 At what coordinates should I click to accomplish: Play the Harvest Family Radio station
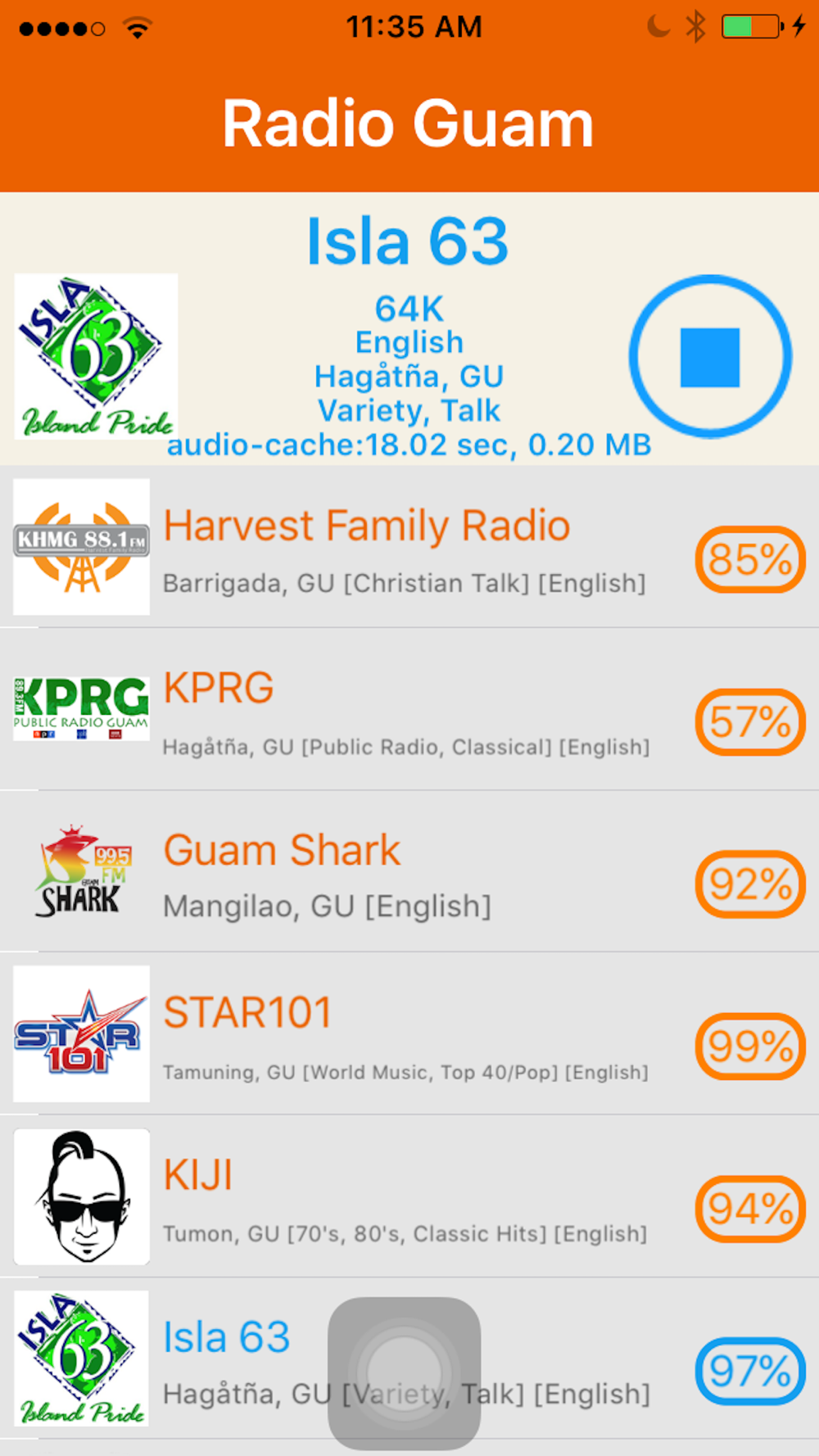[409, 547]
